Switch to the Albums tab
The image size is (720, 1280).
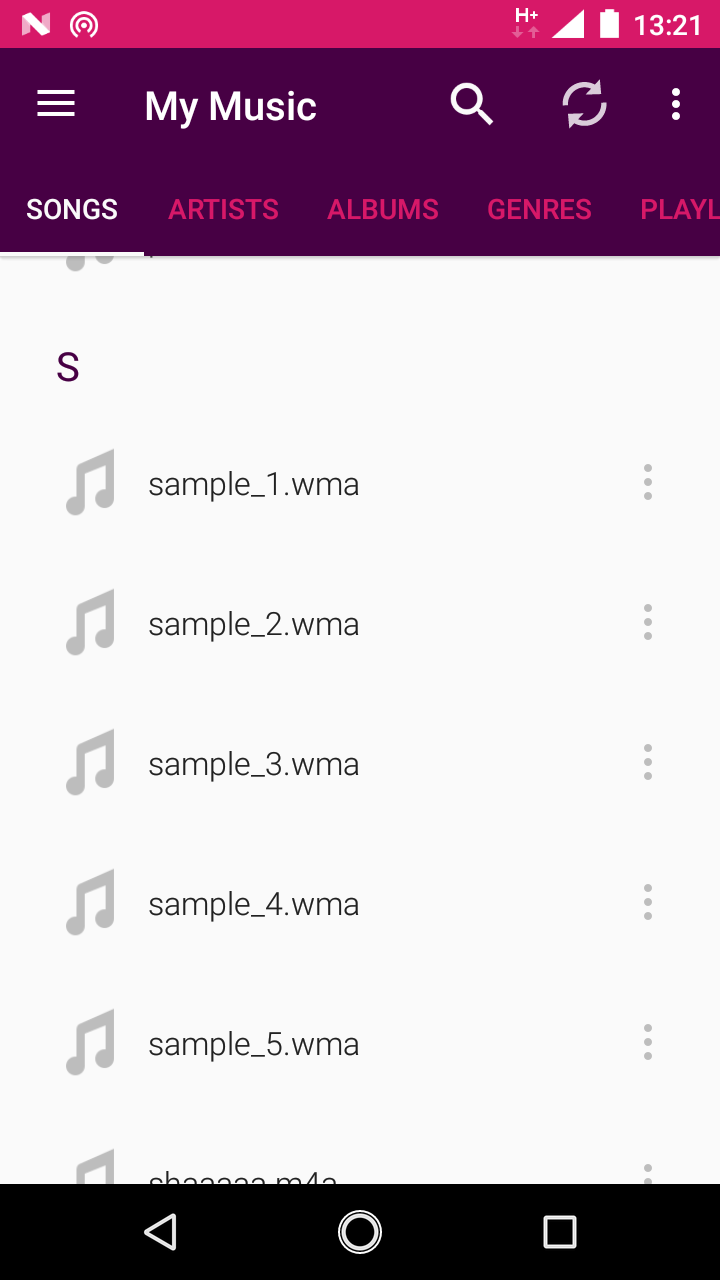point(383,209)
